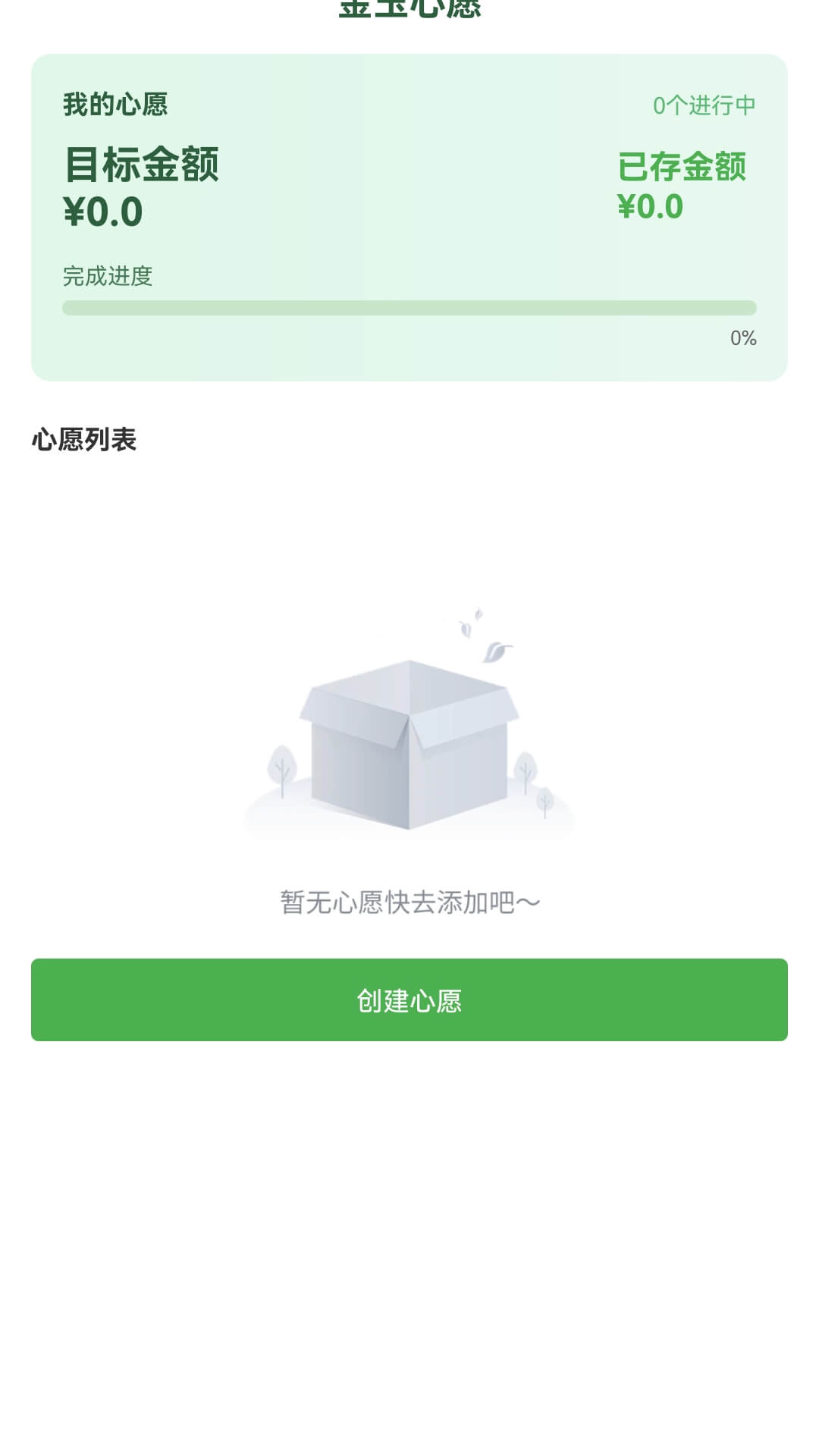Select the 我的心愿 summary card
This screenshot has width=819, height=1456.
(409, 216)
